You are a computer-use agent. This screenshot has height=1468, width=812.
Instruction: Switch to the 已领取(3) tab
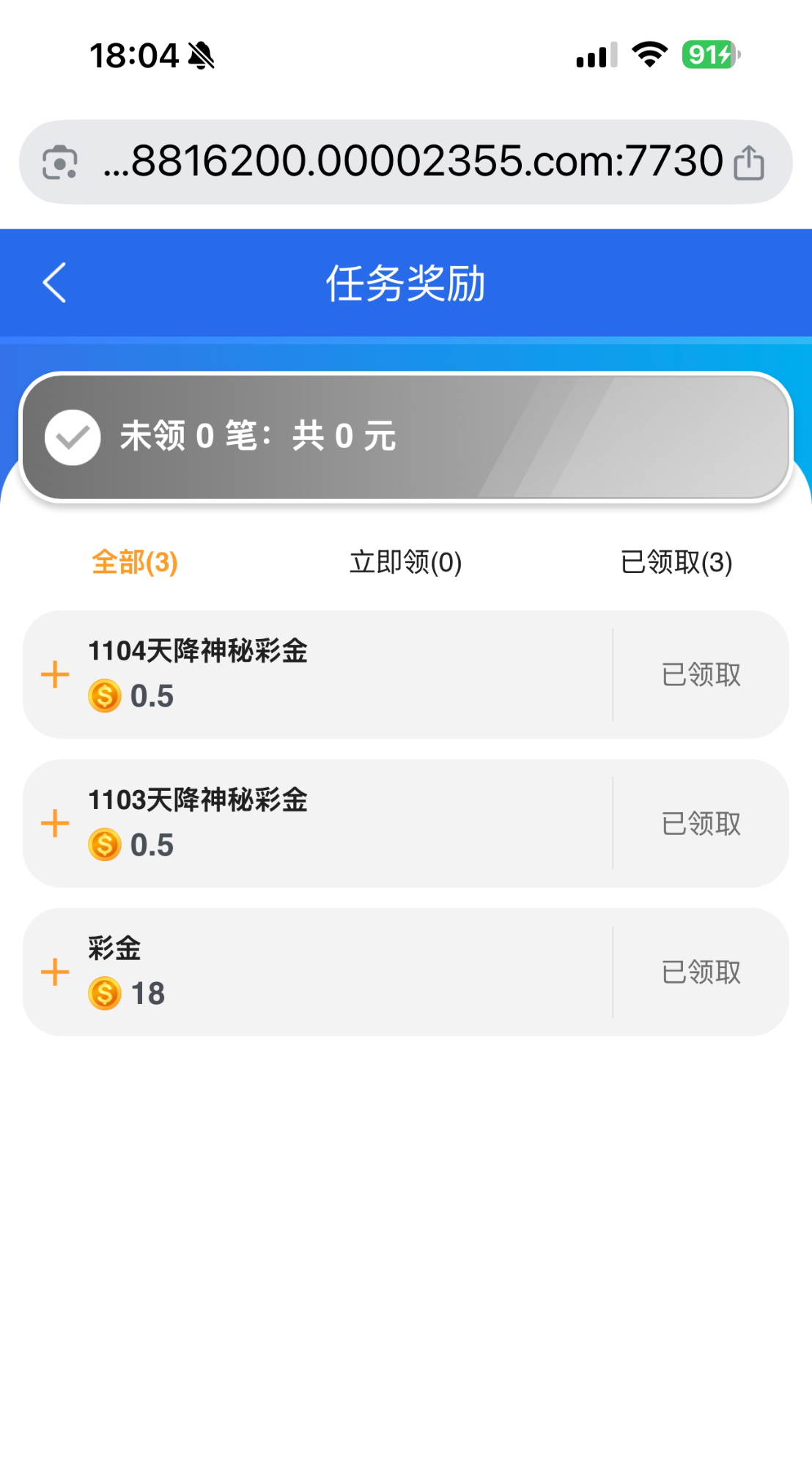point(676,563)
